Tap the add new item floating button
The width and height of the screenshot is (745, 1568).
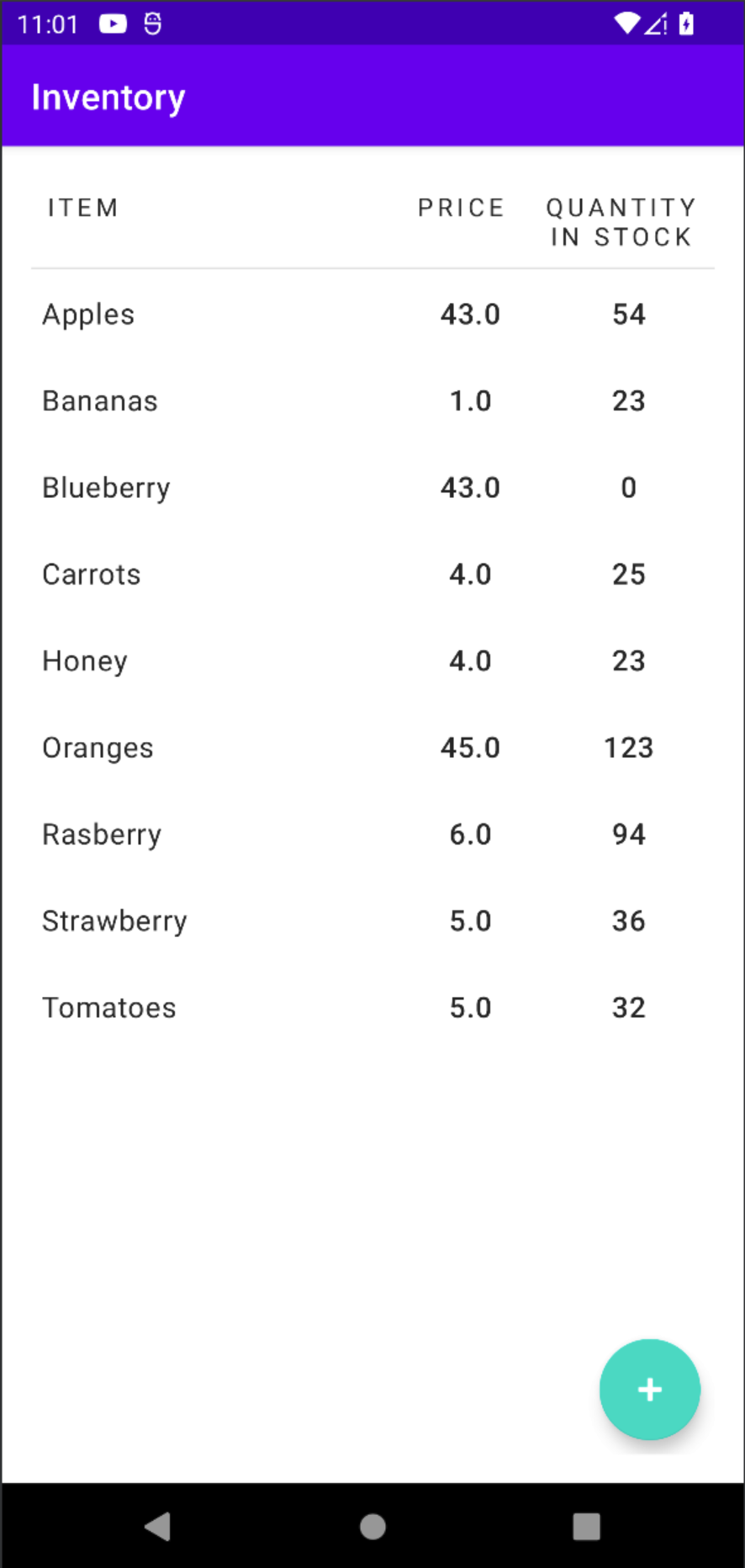point(649,1389)
